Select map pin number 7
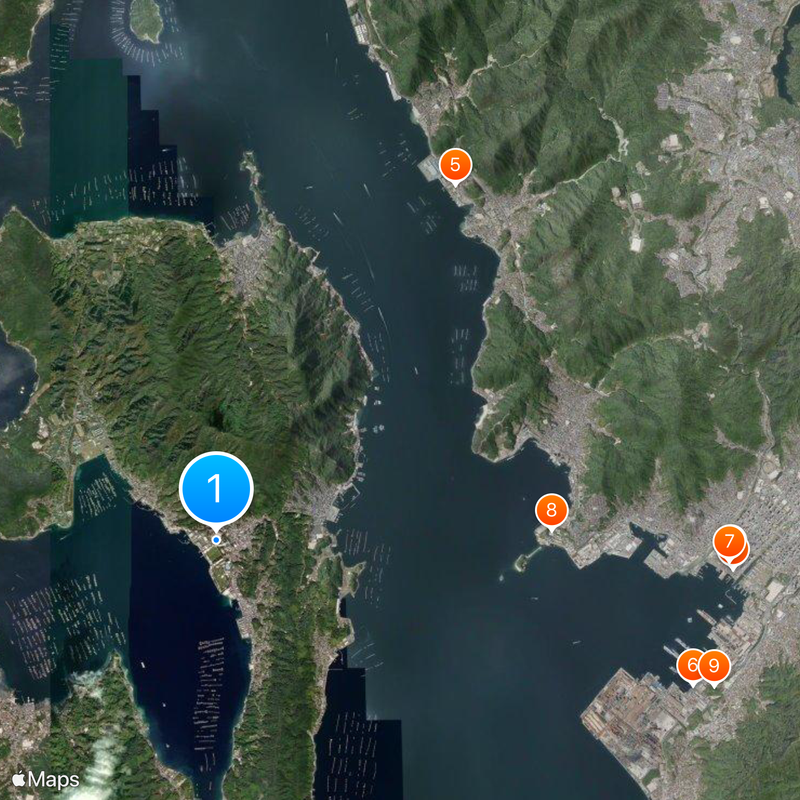 coord(729,542)
